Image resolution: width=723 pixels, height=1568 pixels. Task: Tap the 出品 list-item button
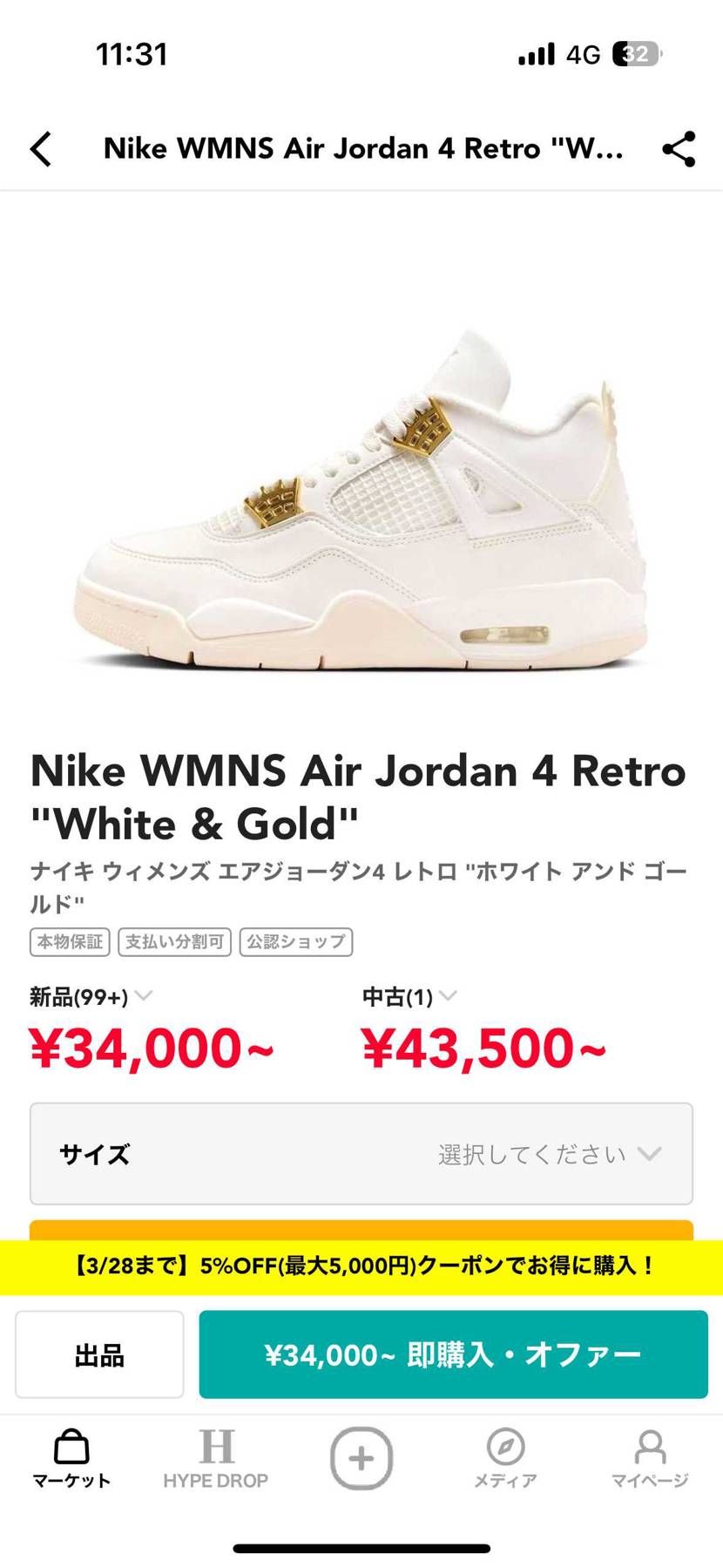[x=99, y=1354]
